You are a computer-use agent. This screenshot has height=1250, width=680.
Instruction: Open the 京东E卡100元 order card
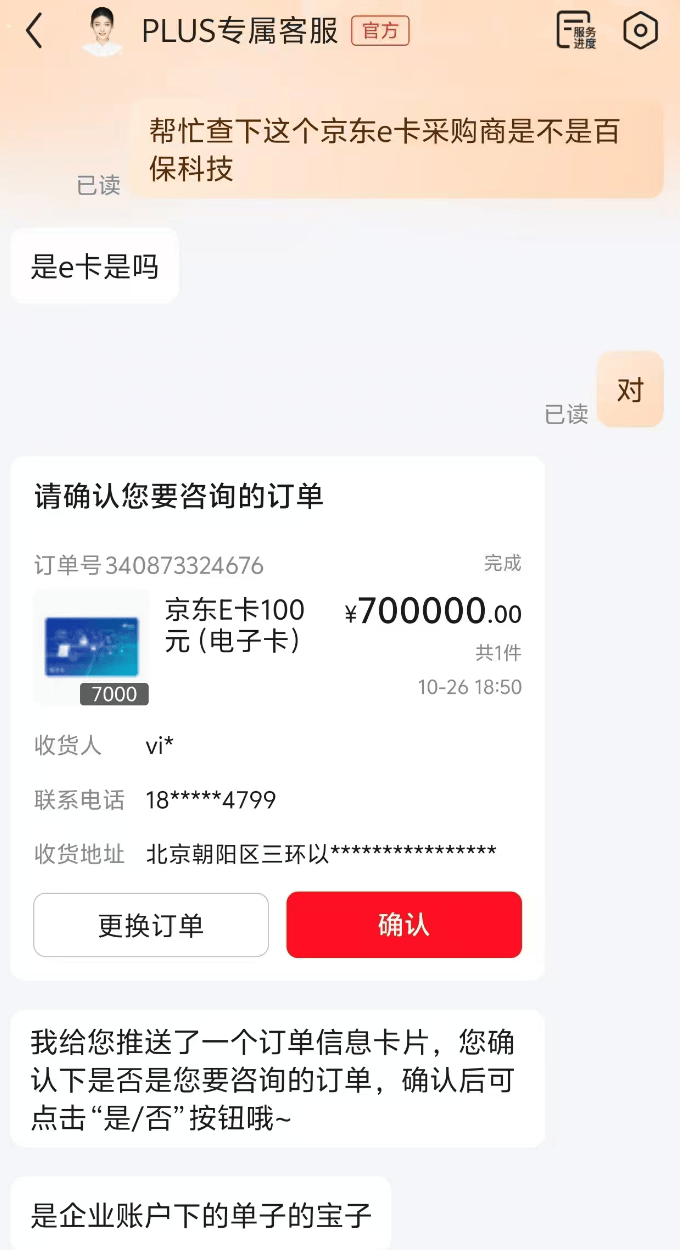[x=236, y=625]
